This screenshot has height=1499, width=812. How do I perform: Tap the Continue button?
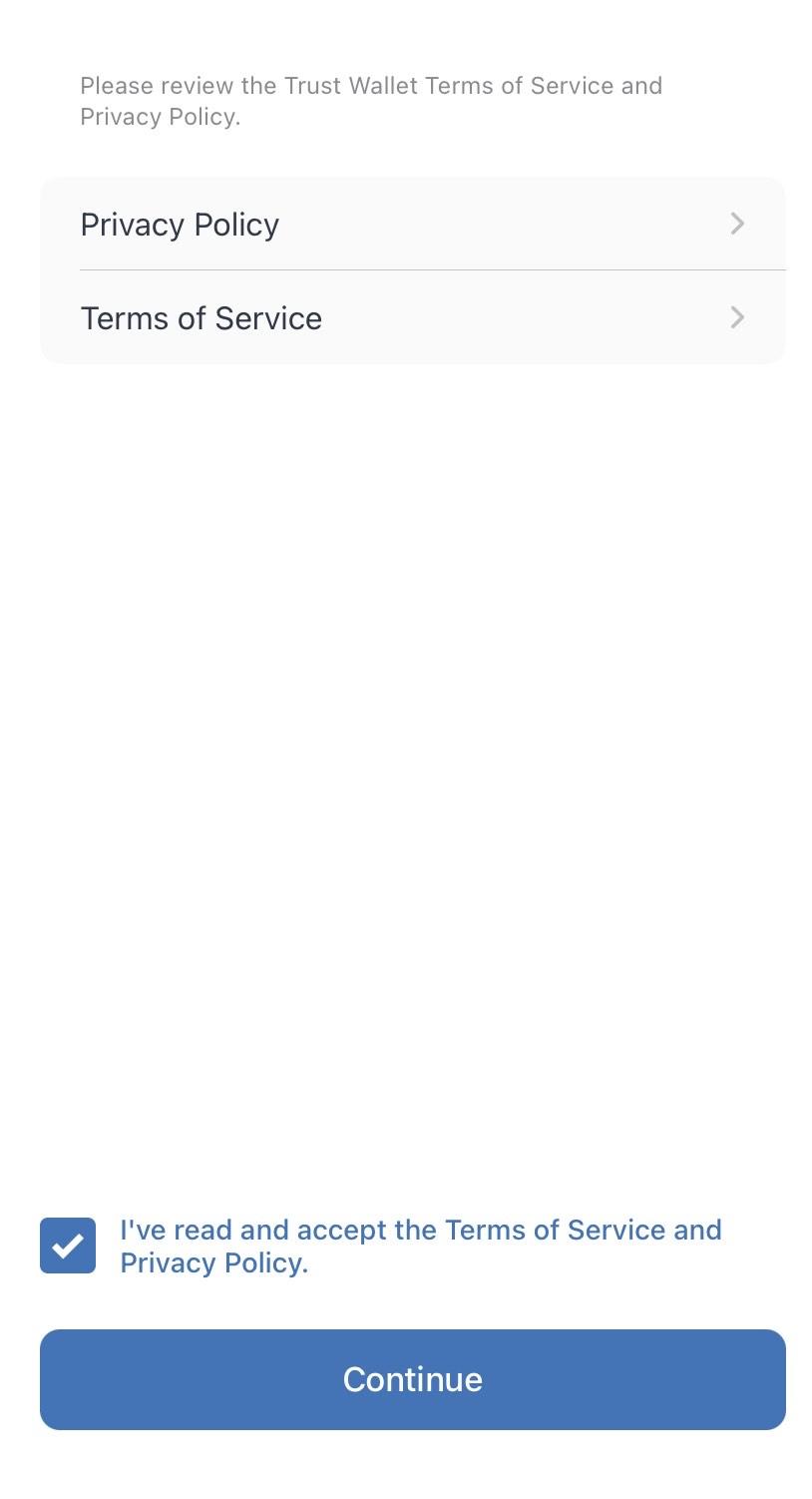[412, 1379]
